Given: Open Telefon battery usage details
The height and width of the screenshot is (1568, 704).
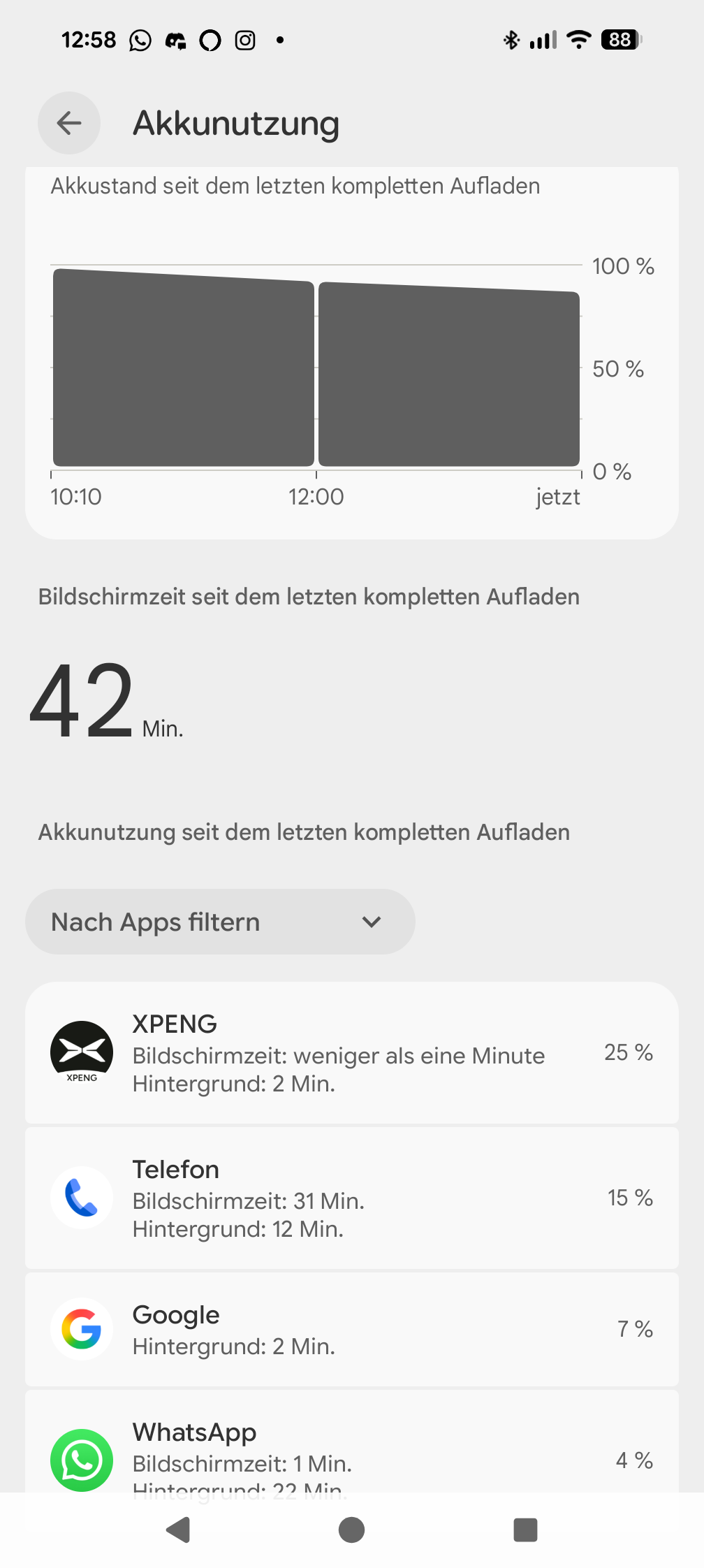Looking at the screenshot, I should pos(351,1198).
